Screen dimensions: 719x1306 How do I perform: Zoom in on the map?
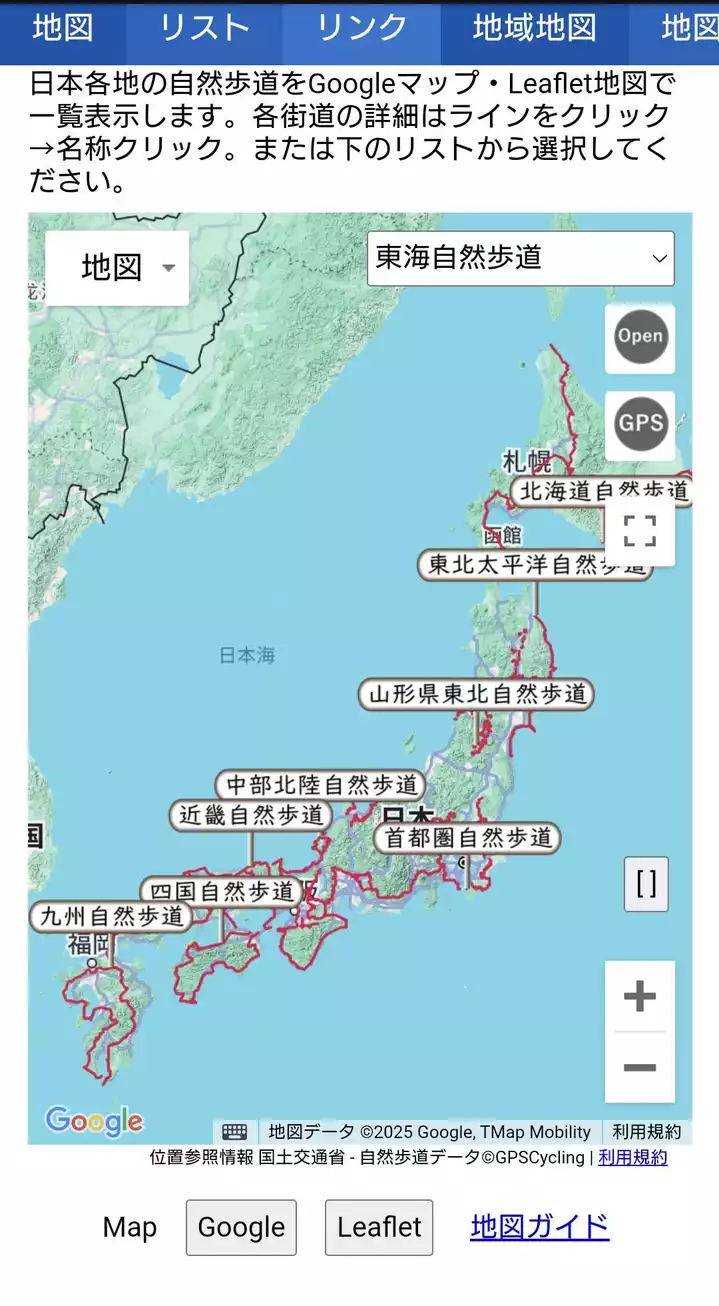coord(640,996)
